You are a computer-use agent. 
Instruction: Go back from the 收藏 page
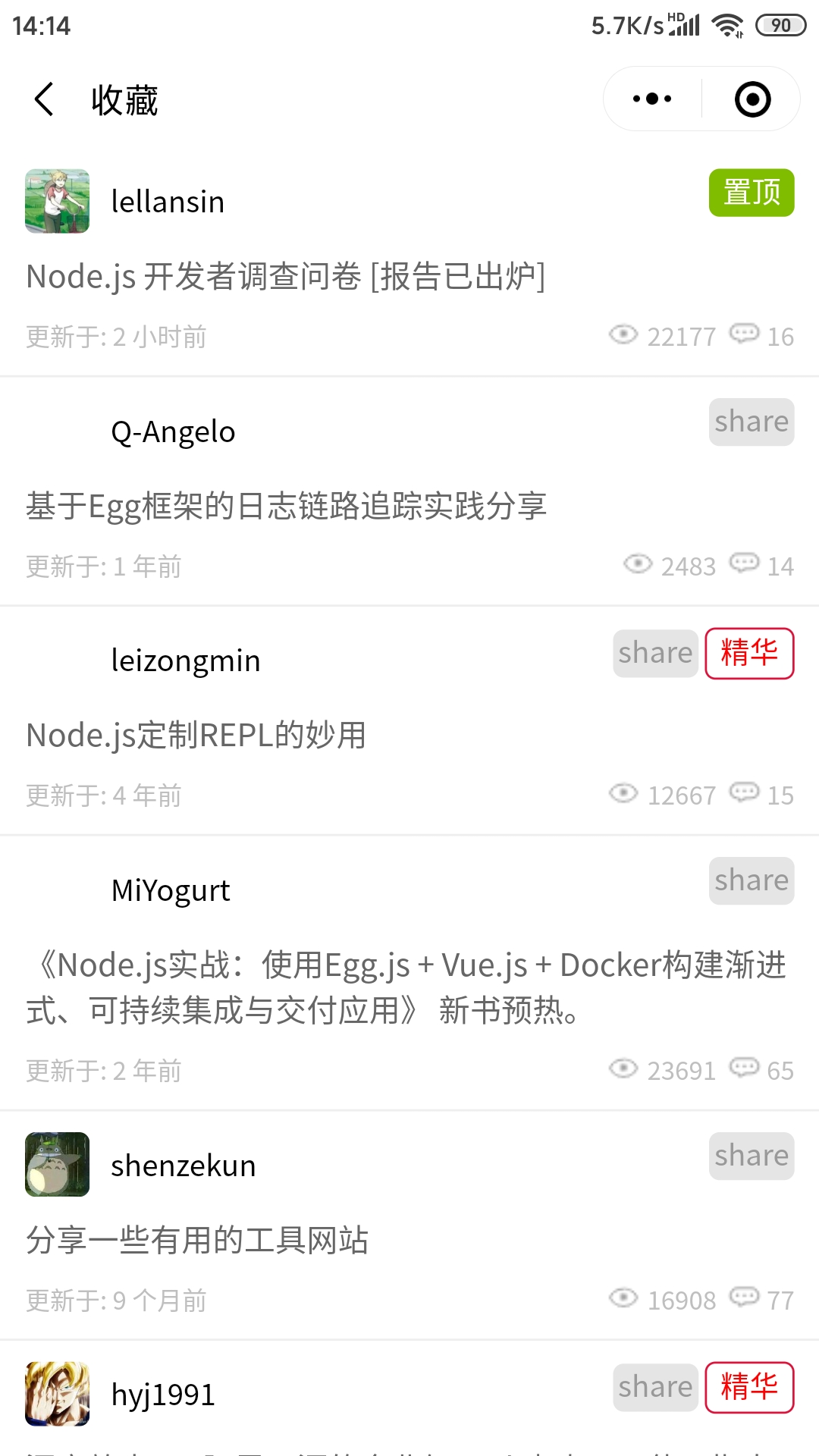pyautogui.click(x=45, y=99)
